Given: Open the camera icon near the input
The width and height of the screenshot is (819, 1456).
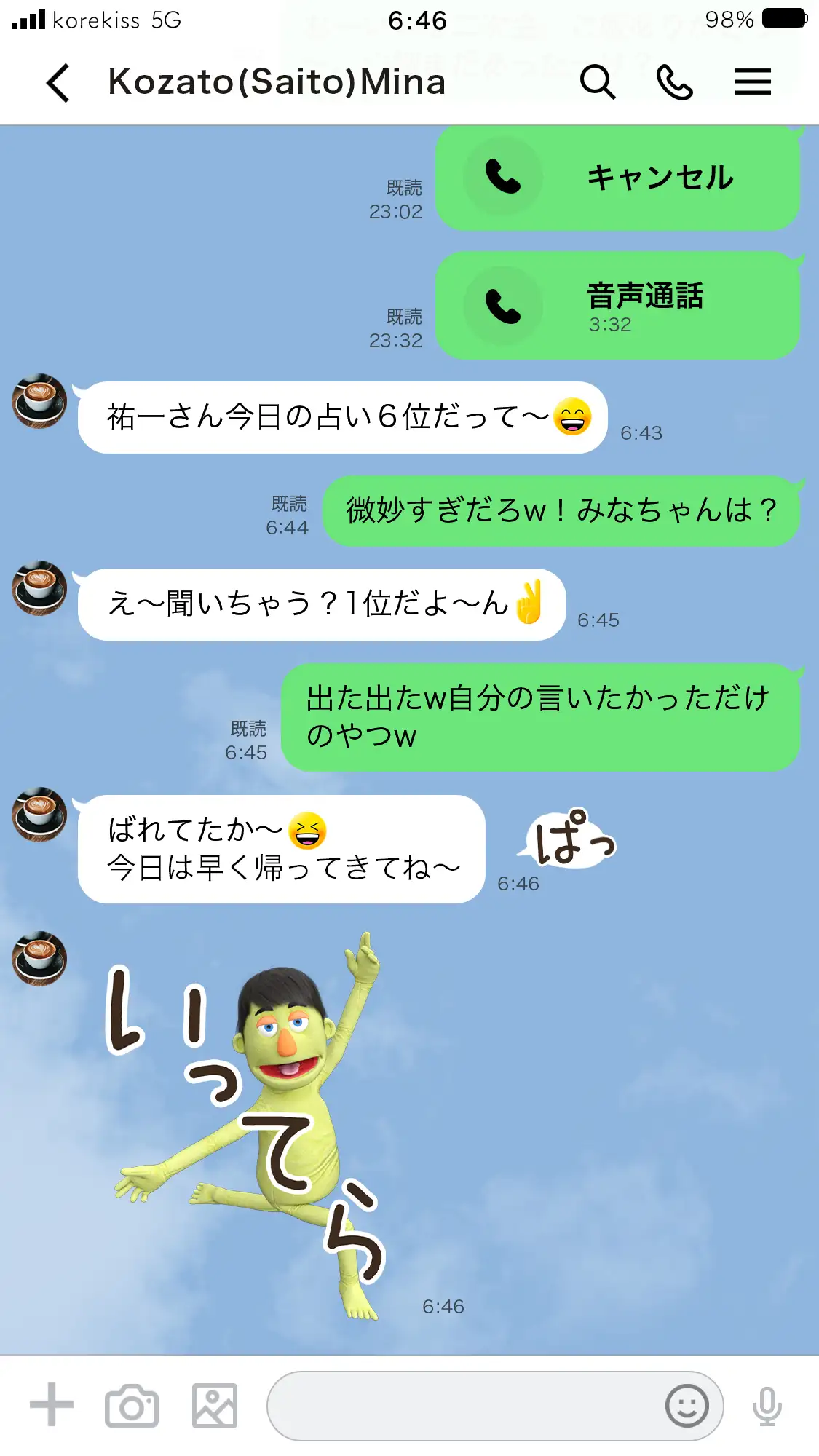Looking at the screenshot, I should [130, 1405].
